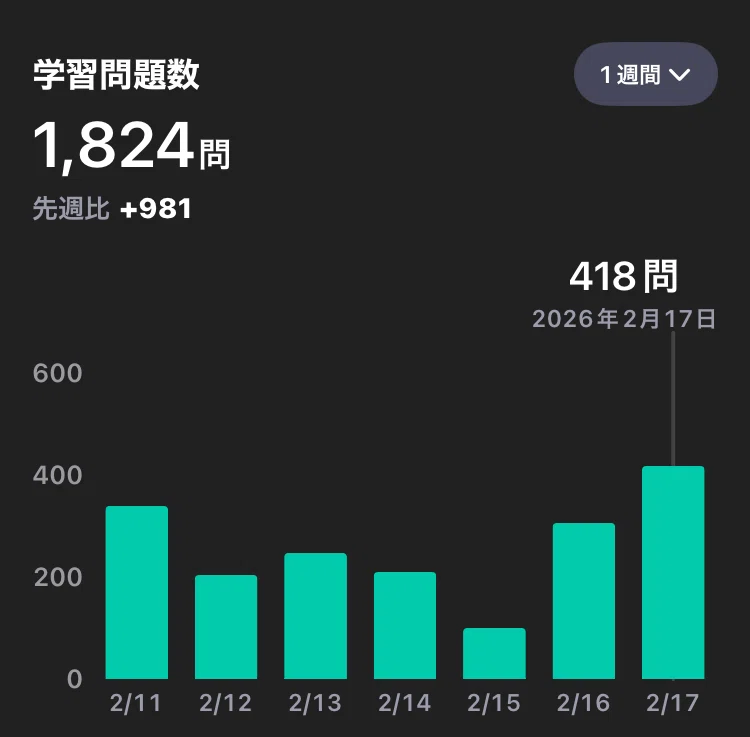Tap the 2/13 bar

[x=315, y=616]
